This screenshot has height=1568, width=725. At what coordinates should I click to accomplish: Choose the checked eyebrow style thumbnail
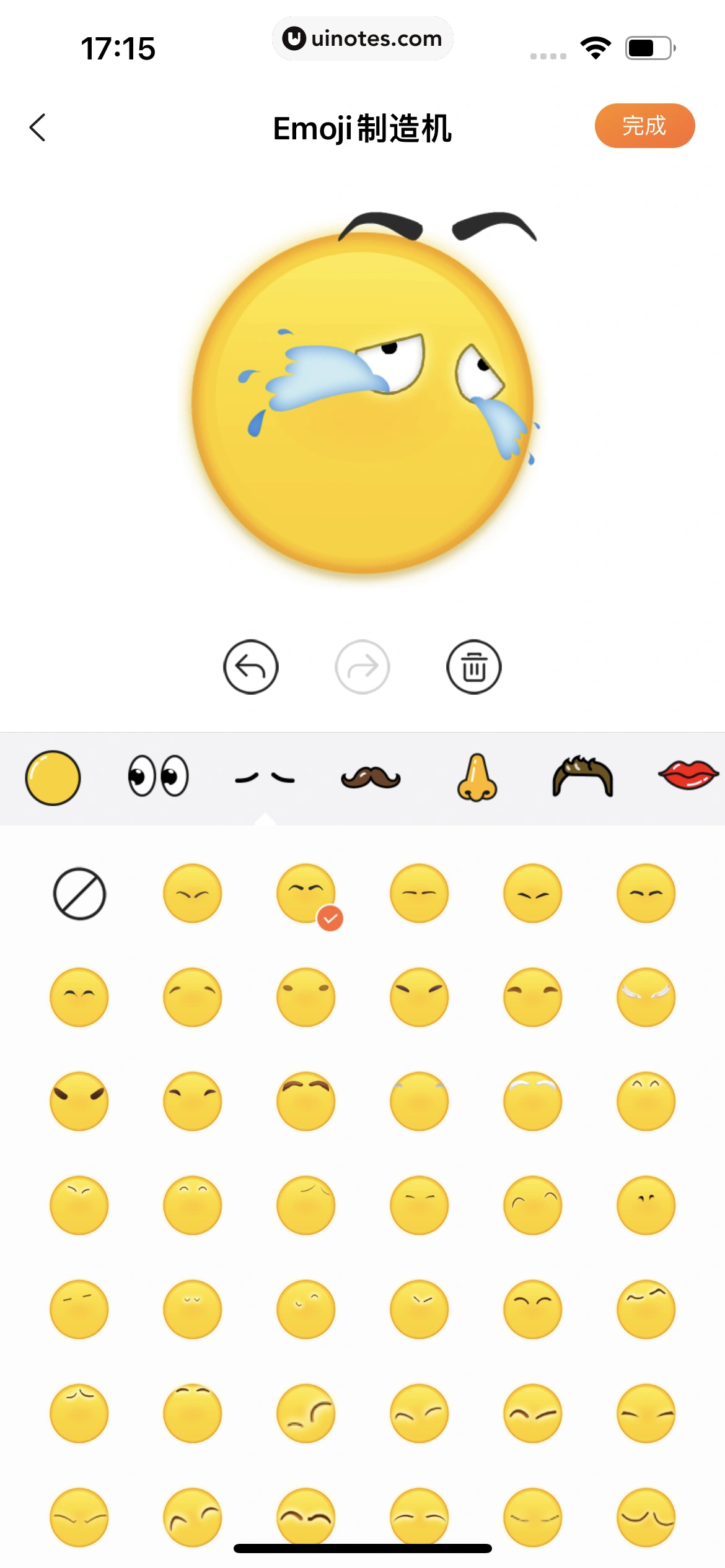pyautogui.click(x=306, y=894)
